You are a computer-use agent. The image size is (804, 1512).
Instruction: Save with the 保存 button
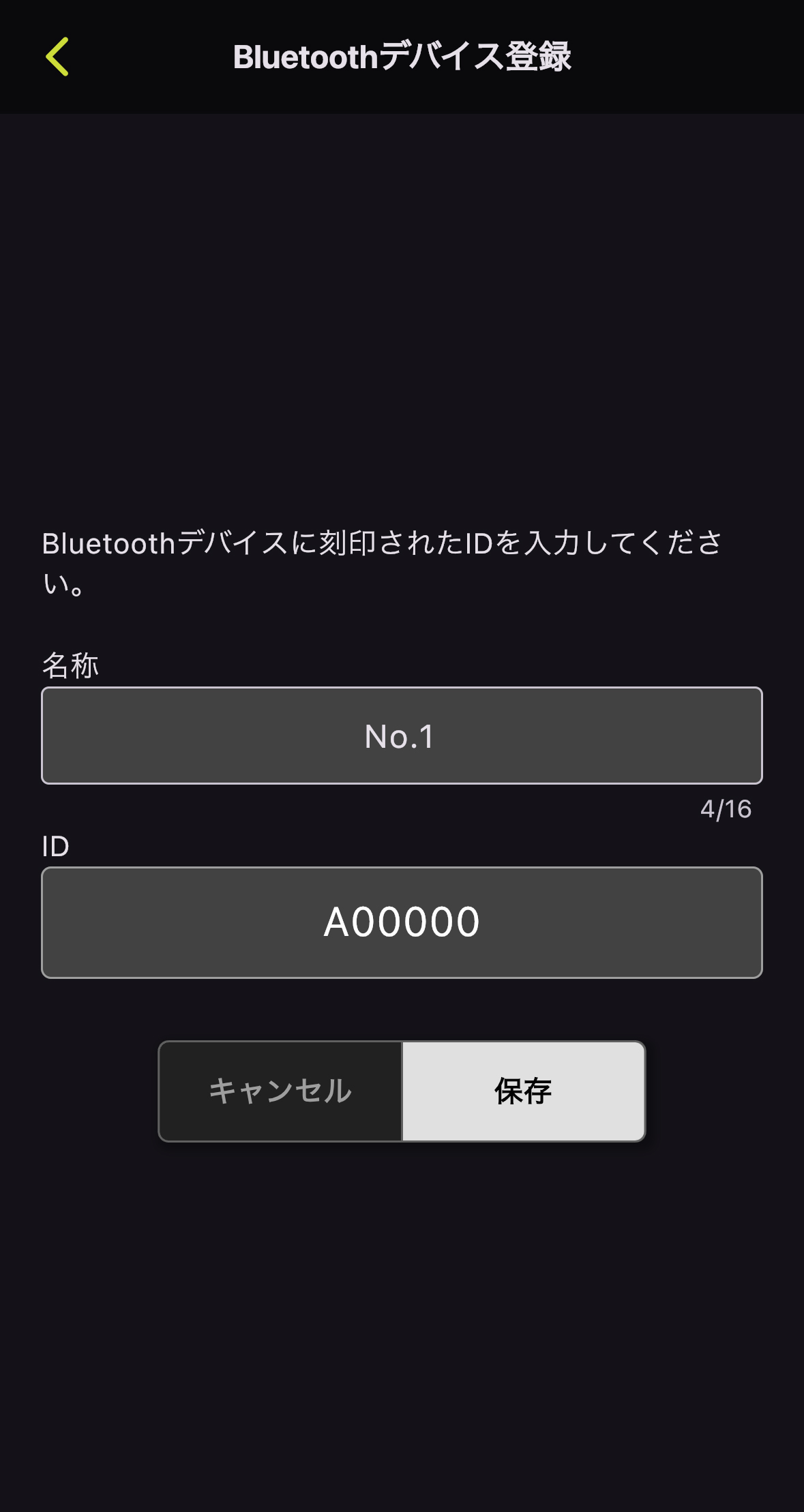(523, 1091)
